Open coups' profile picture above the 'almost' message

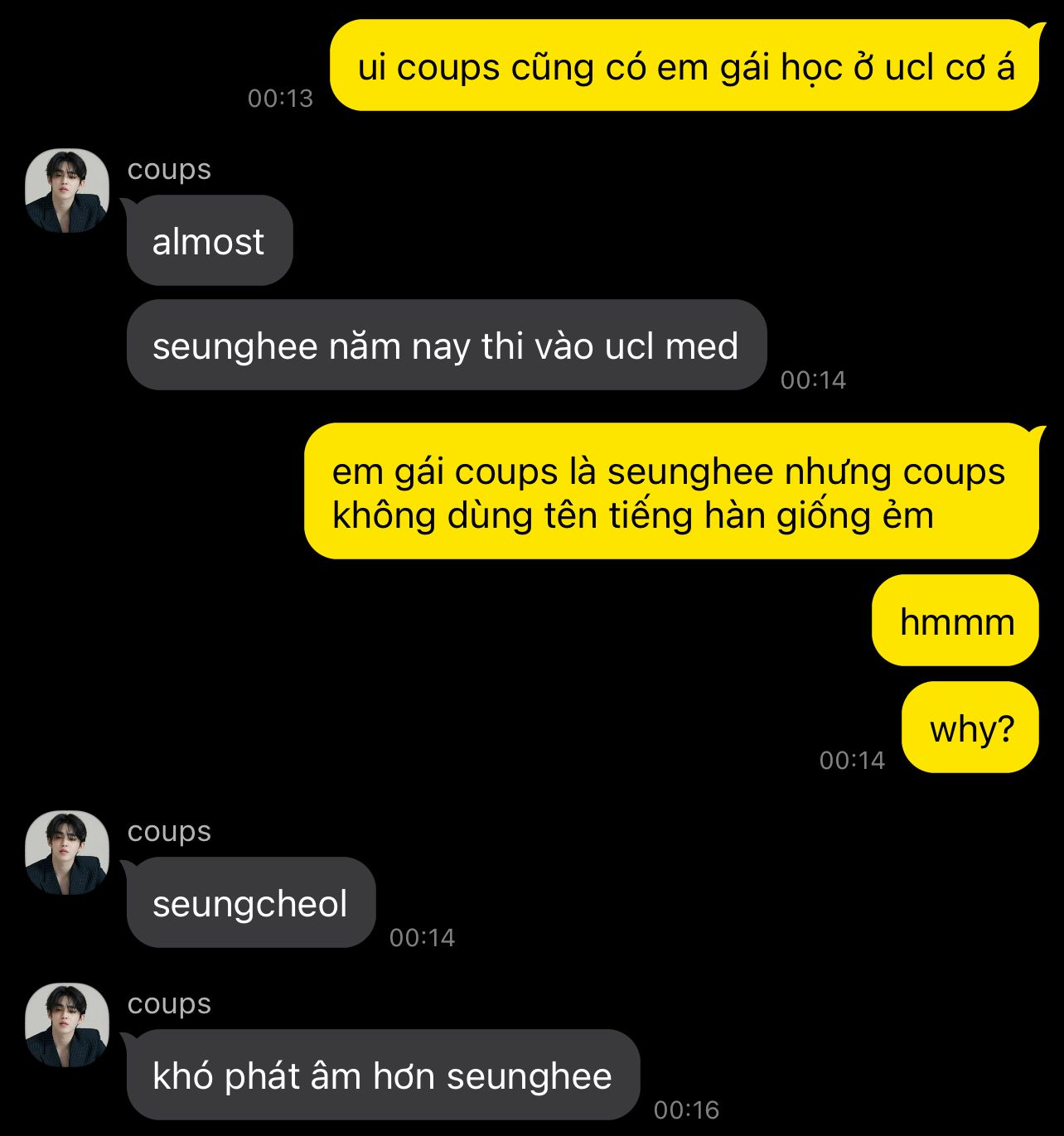click(x=67, y=191)
